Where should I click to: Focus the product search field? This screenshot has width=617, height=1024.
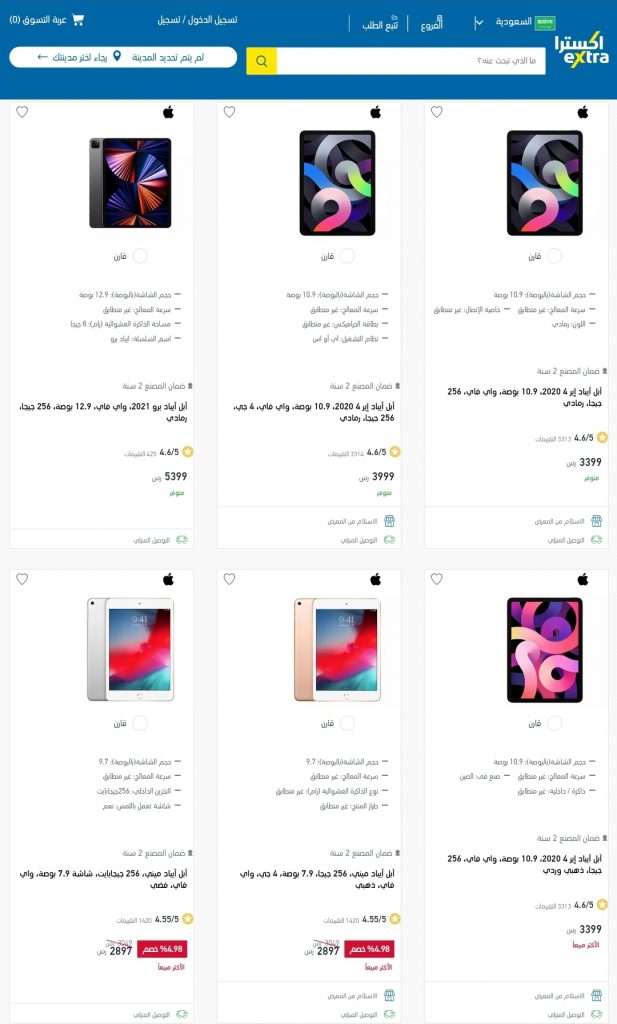point(411,61)
